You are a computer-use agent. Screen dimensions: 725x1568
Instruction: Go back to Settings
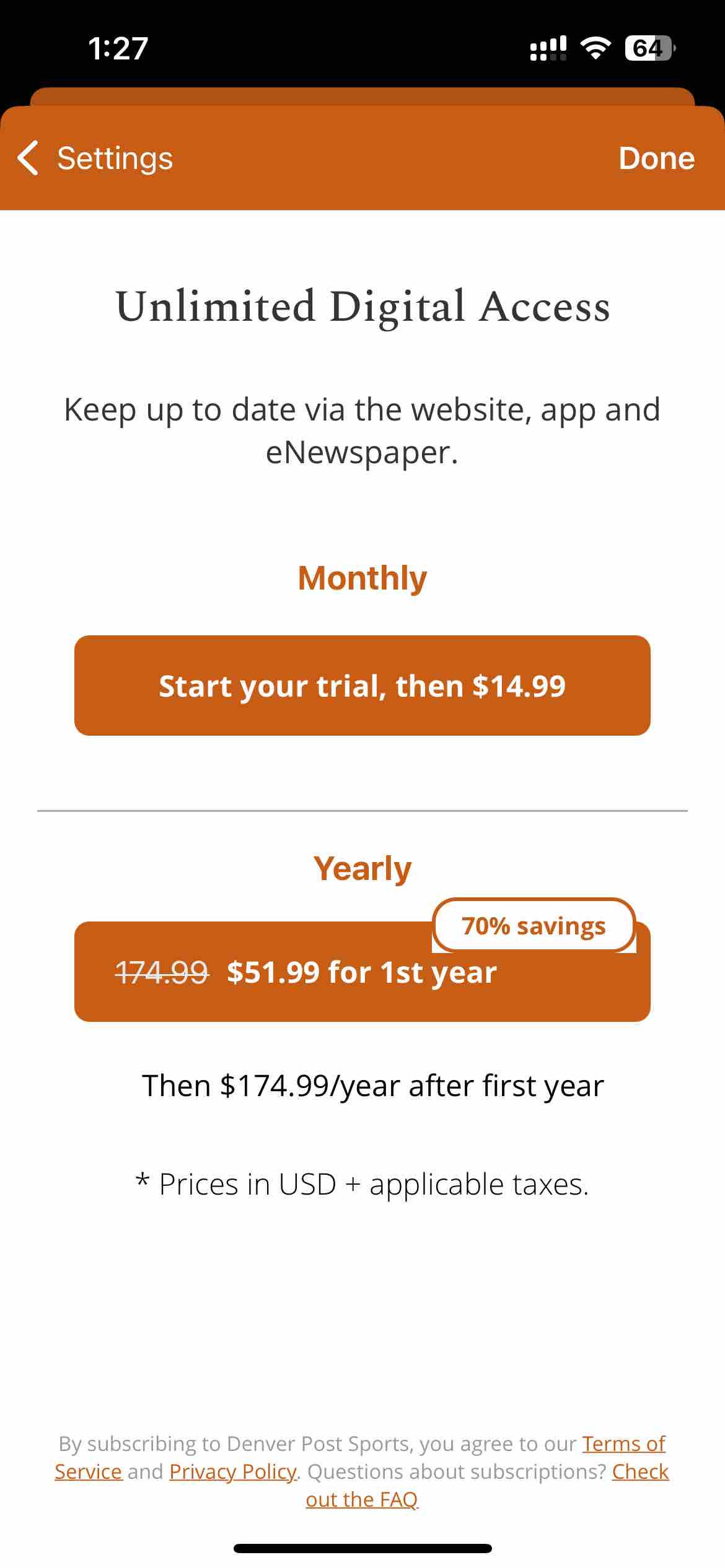click(x=95, y=159)
